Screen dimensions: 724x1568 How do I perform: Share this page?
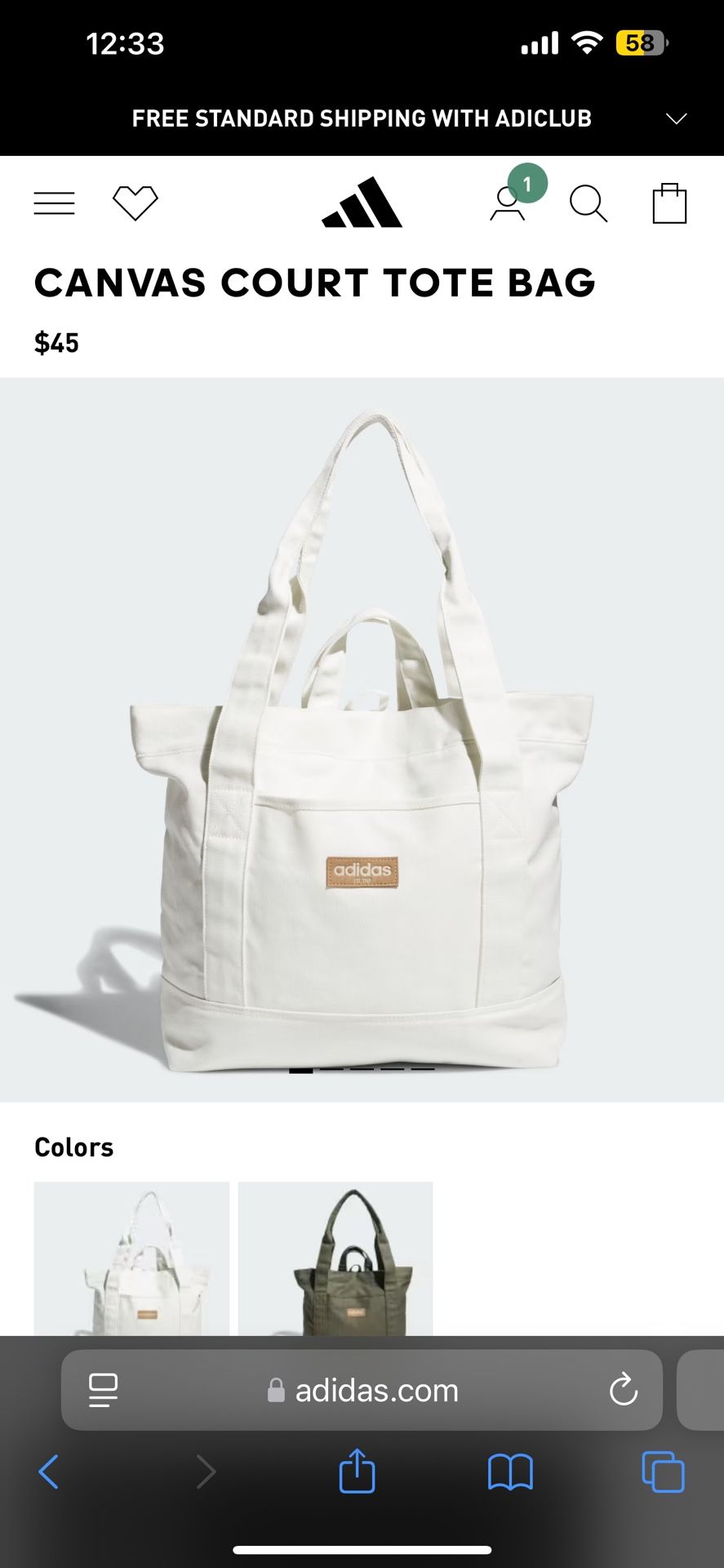(357, 1470)
